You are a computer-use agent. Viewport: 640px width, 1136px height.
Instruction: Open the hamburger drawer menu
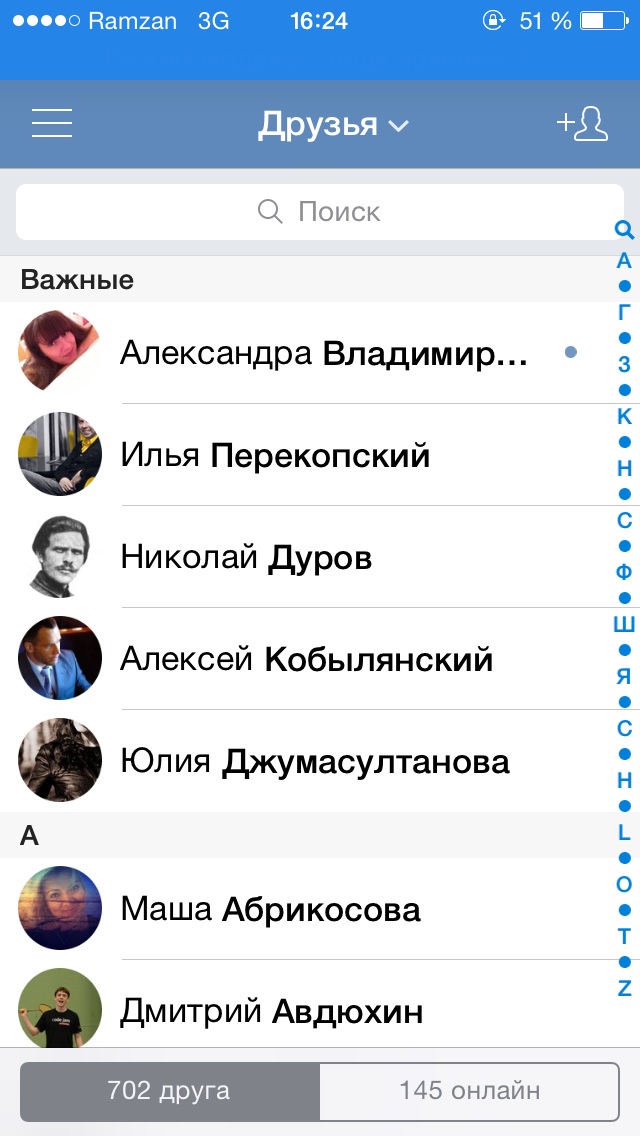(x=52, y=124)
